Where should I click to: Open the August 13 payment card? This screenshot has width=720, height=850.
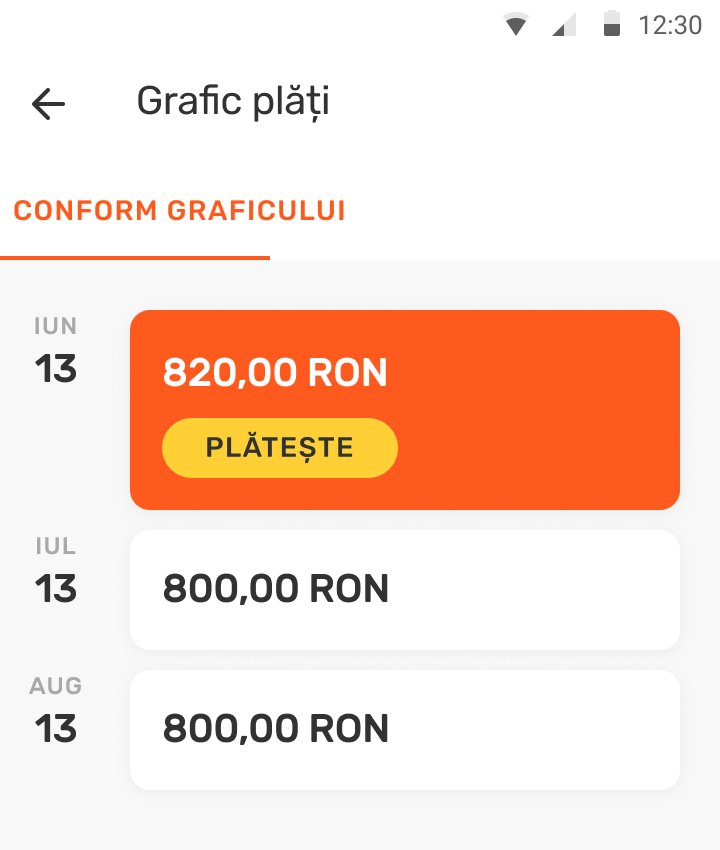click(404, 729)
